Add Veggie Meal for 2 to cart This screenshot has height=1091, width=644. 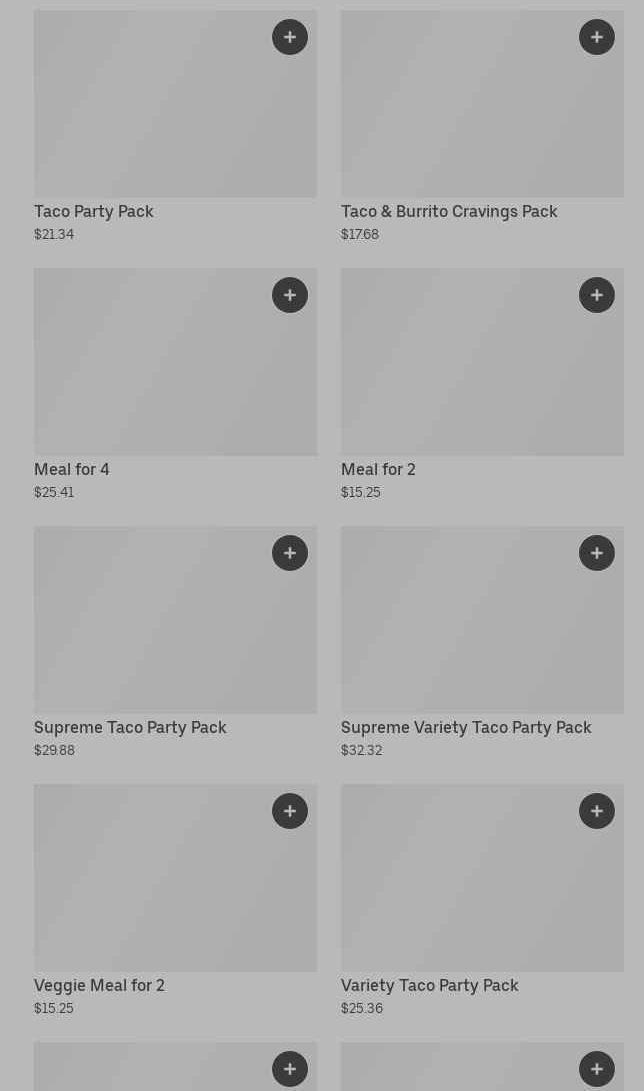pyautogui.click(x=290, y=811)
